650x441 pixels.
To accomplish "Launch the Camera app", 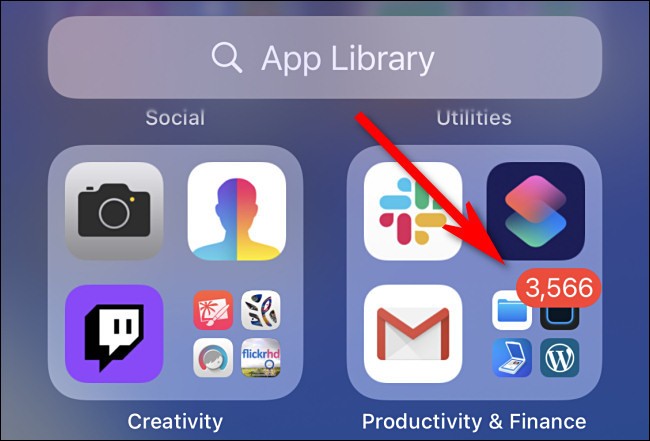I will tap(114, 211).
